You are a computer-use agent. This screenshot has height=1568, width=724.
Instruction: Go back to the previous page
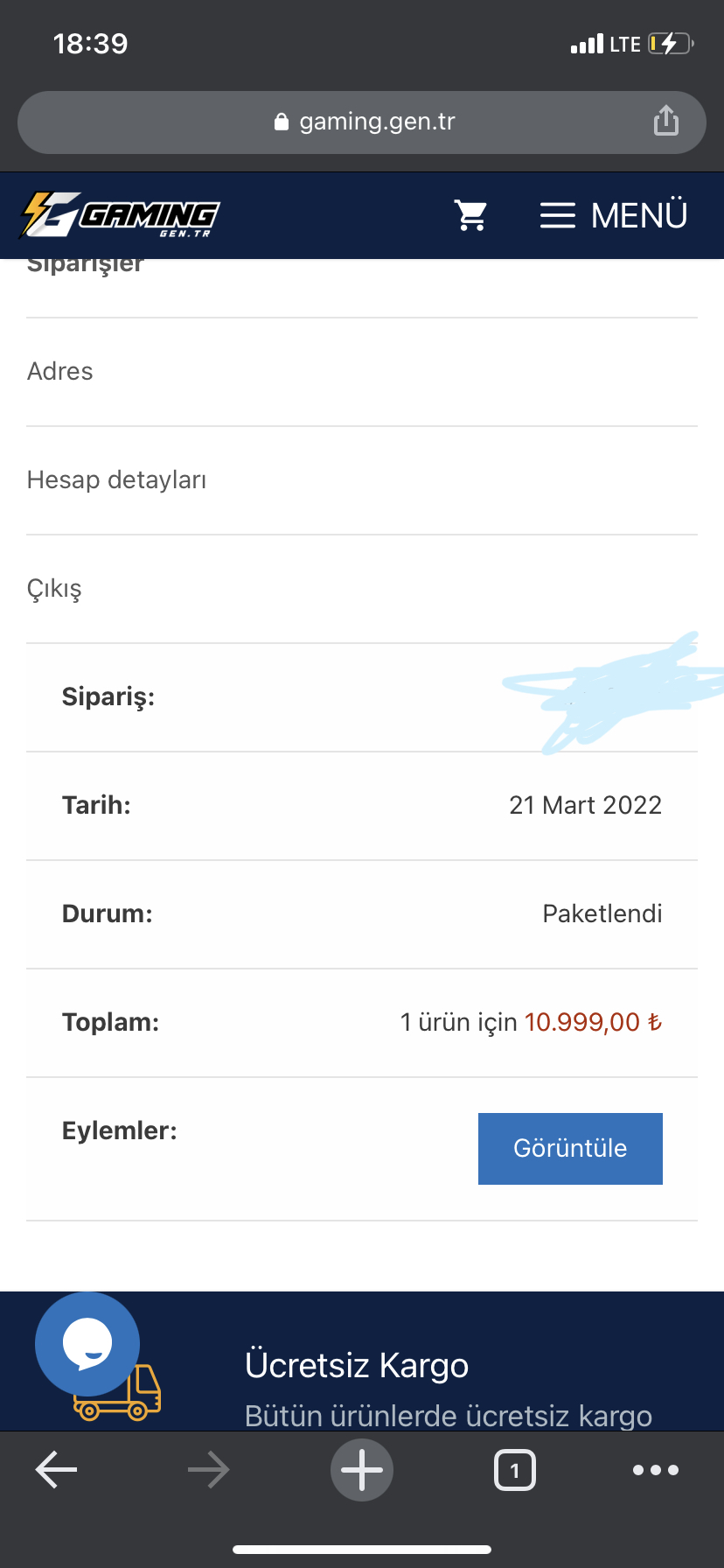tap(57, 1470)
